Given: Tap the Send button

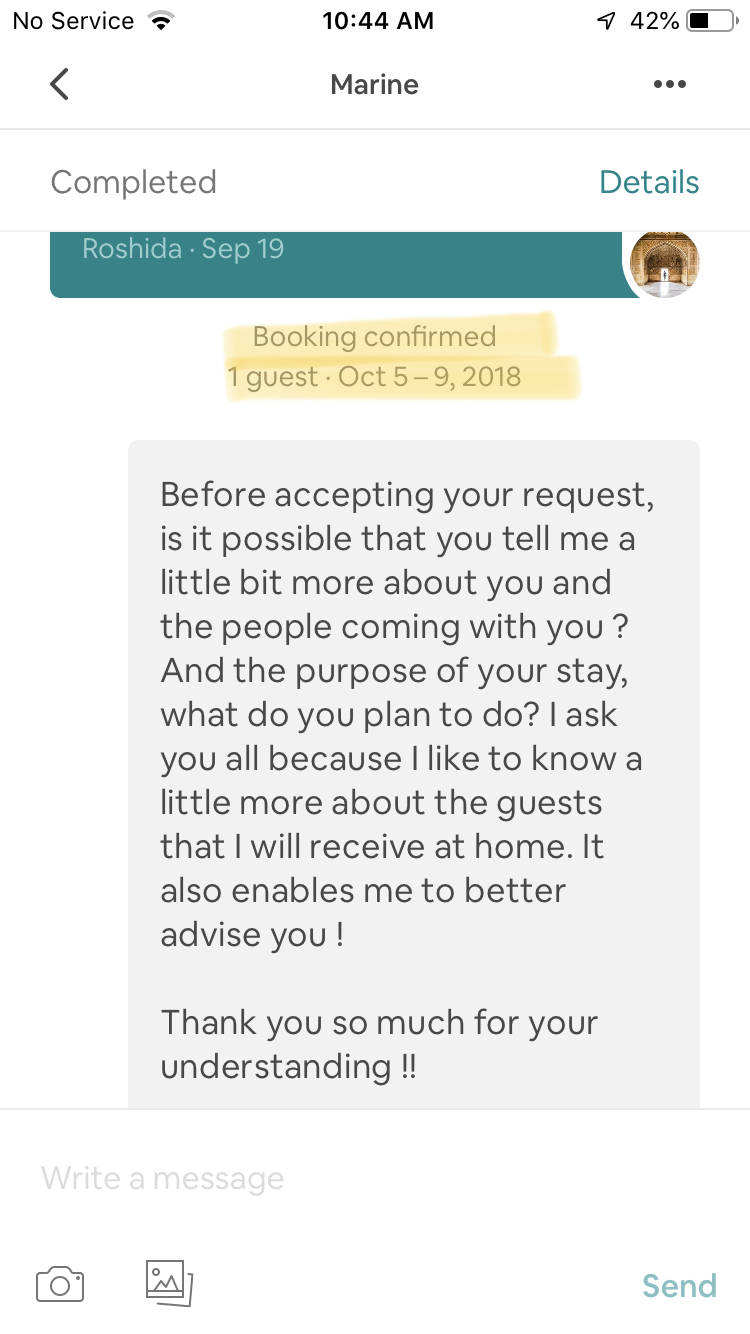Looking at the screenshot, I should 679,1285.
